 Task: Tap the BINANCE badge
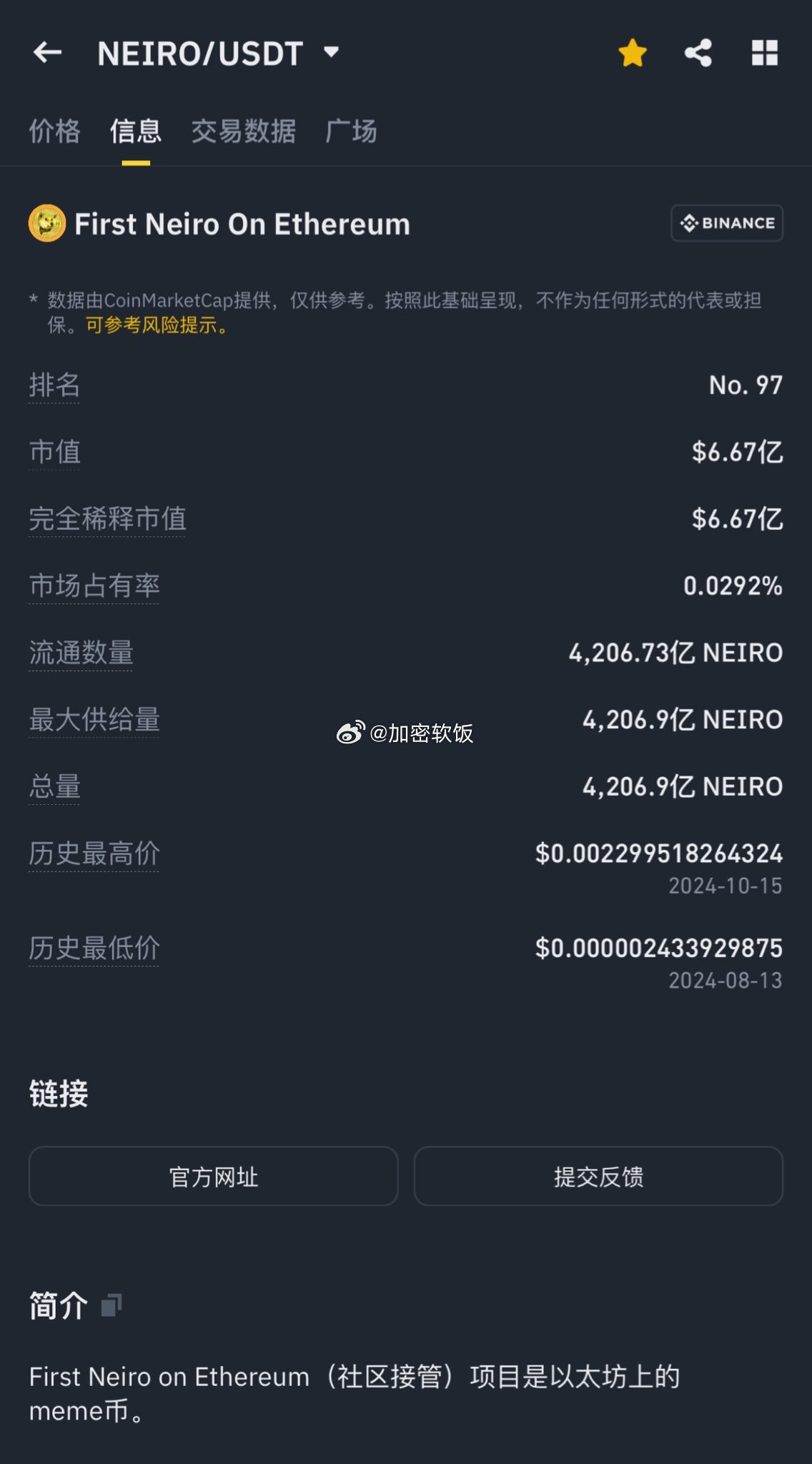tap(727, 223)
